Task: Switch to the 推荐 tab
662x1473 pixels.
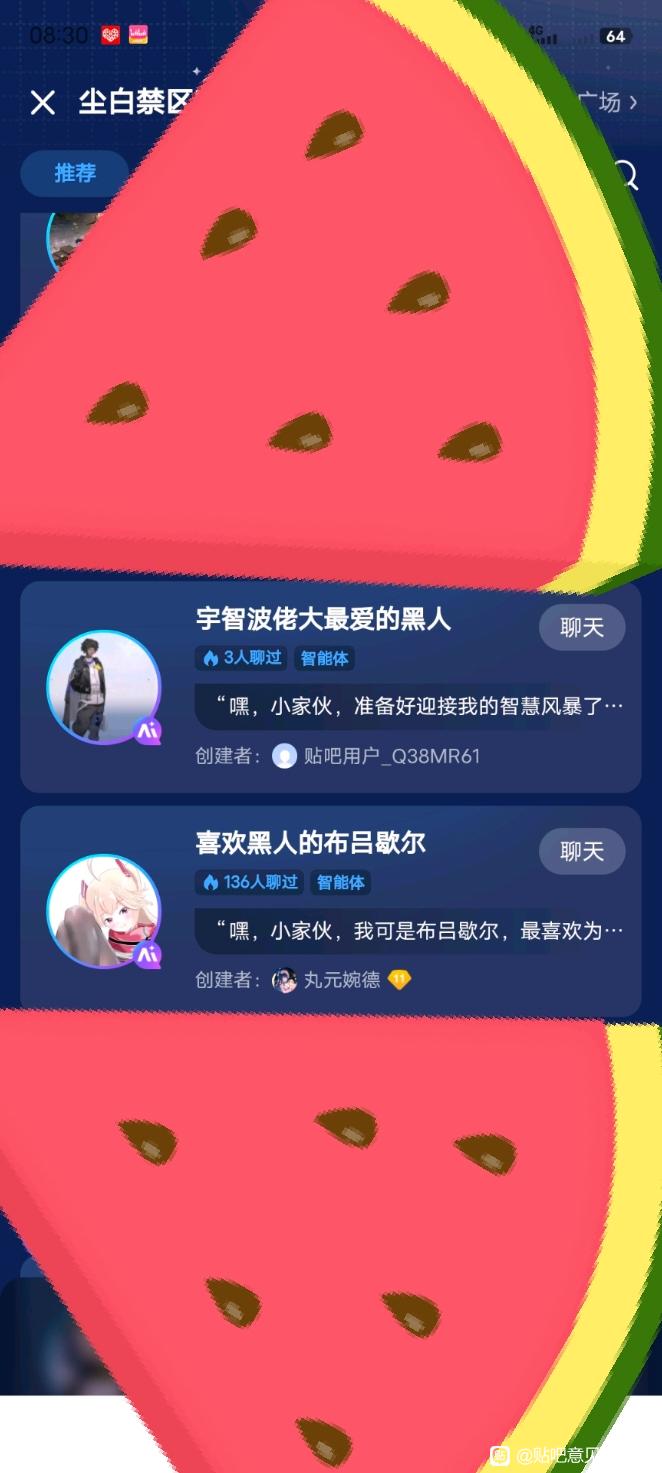Action: [75, 173]
